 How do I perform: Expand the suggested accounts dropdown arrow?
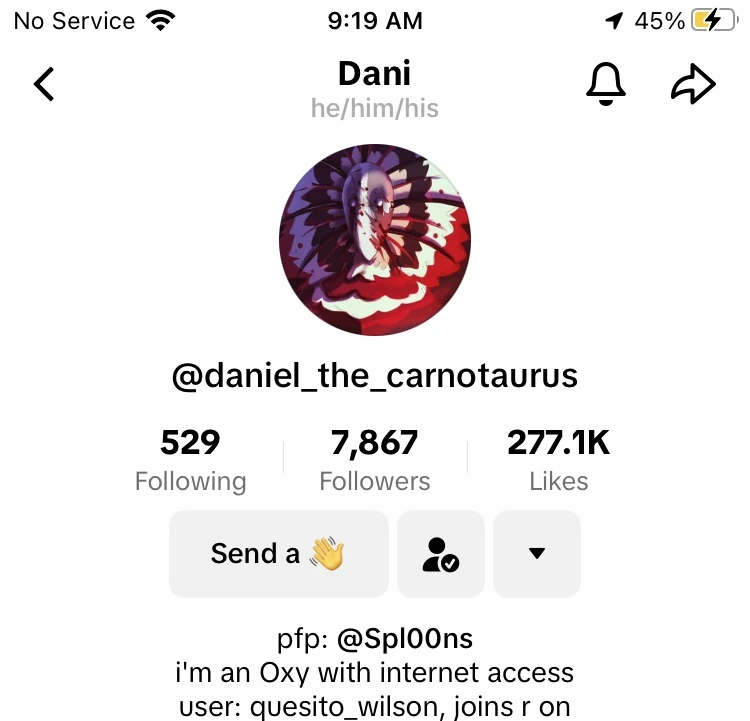pos(537,553)
